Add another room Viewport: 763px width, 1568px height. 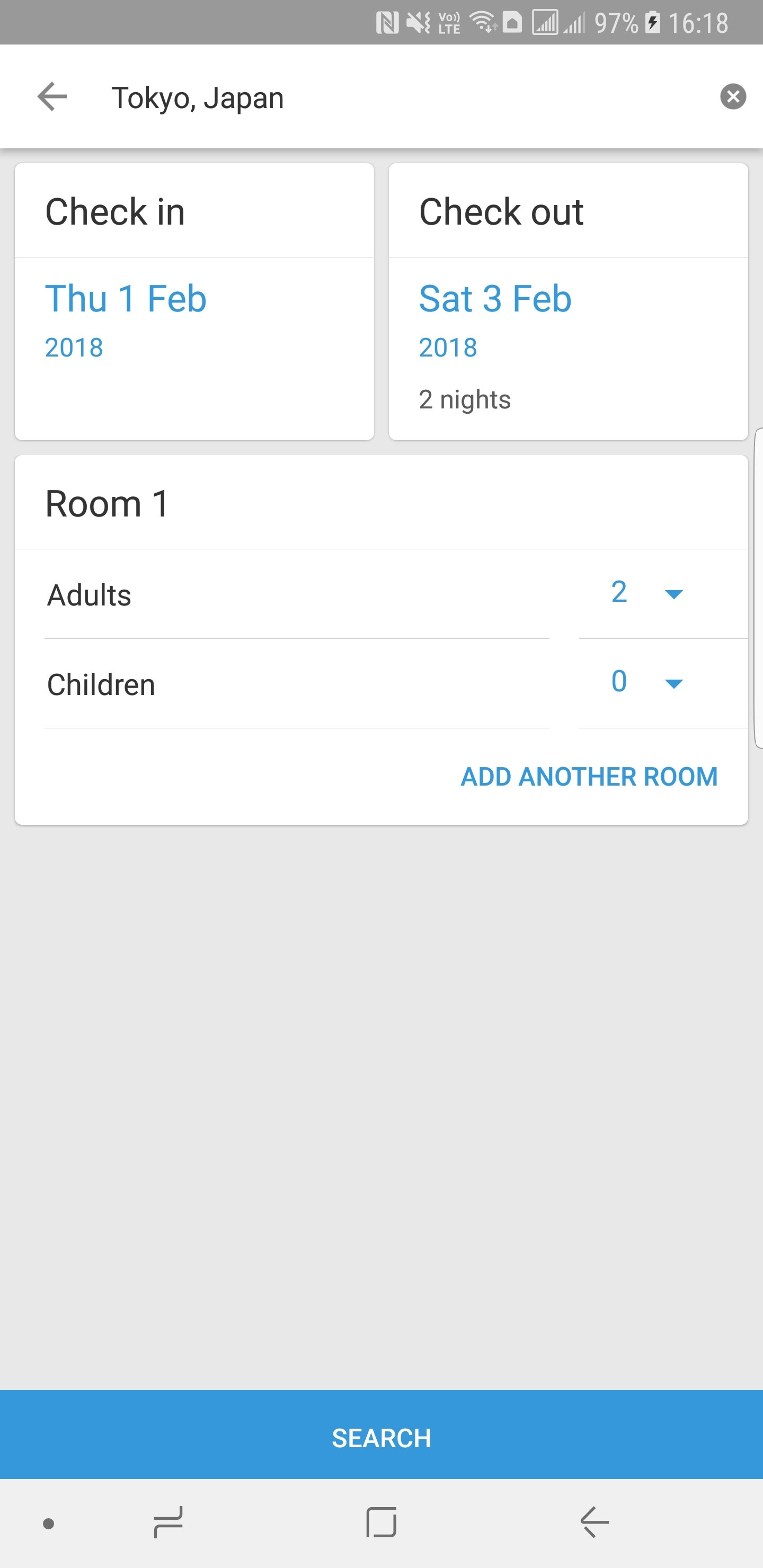tap(589, 777)
